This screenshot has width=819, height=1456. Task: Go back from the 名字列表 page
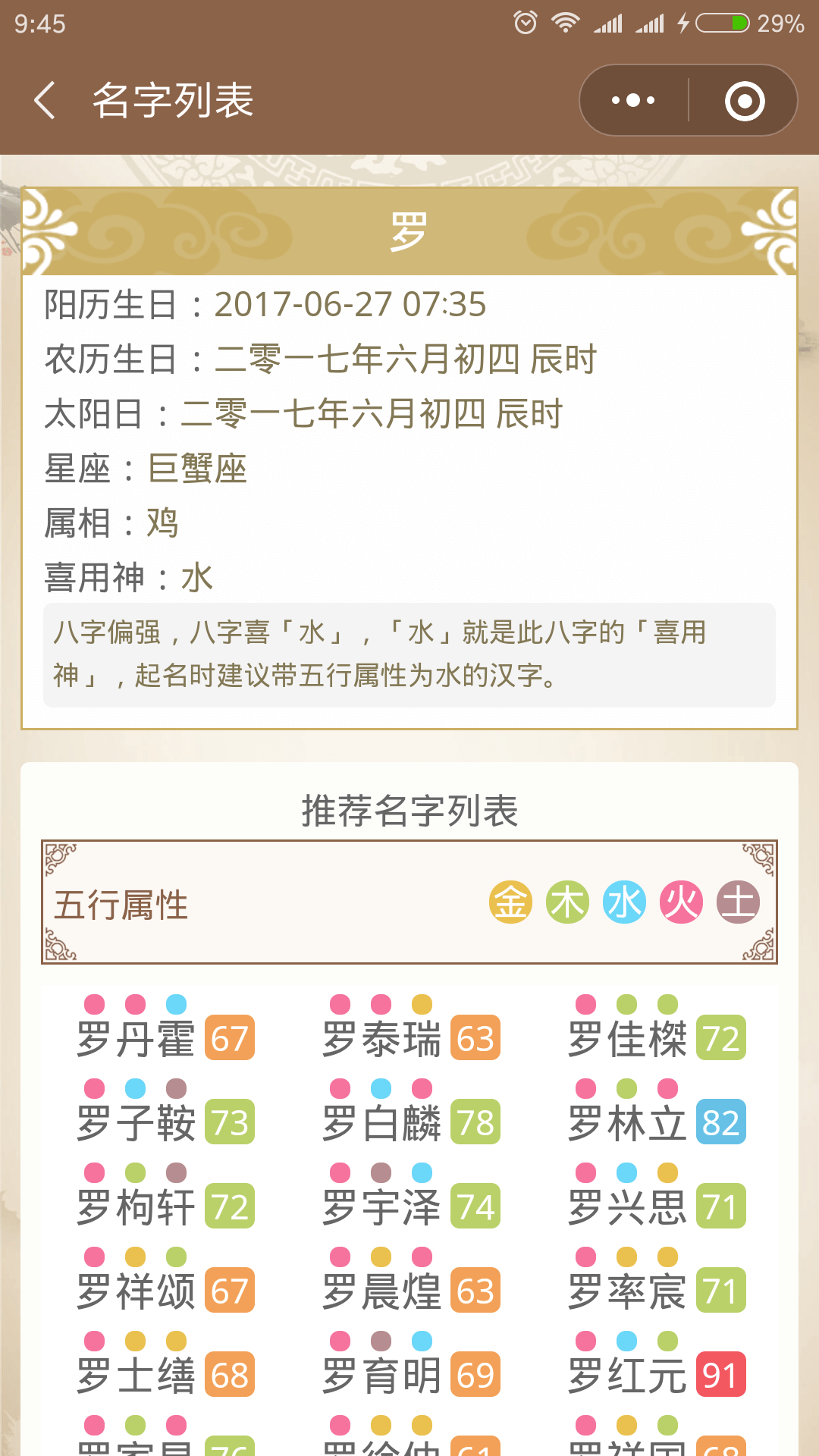(x=45, y=100)
